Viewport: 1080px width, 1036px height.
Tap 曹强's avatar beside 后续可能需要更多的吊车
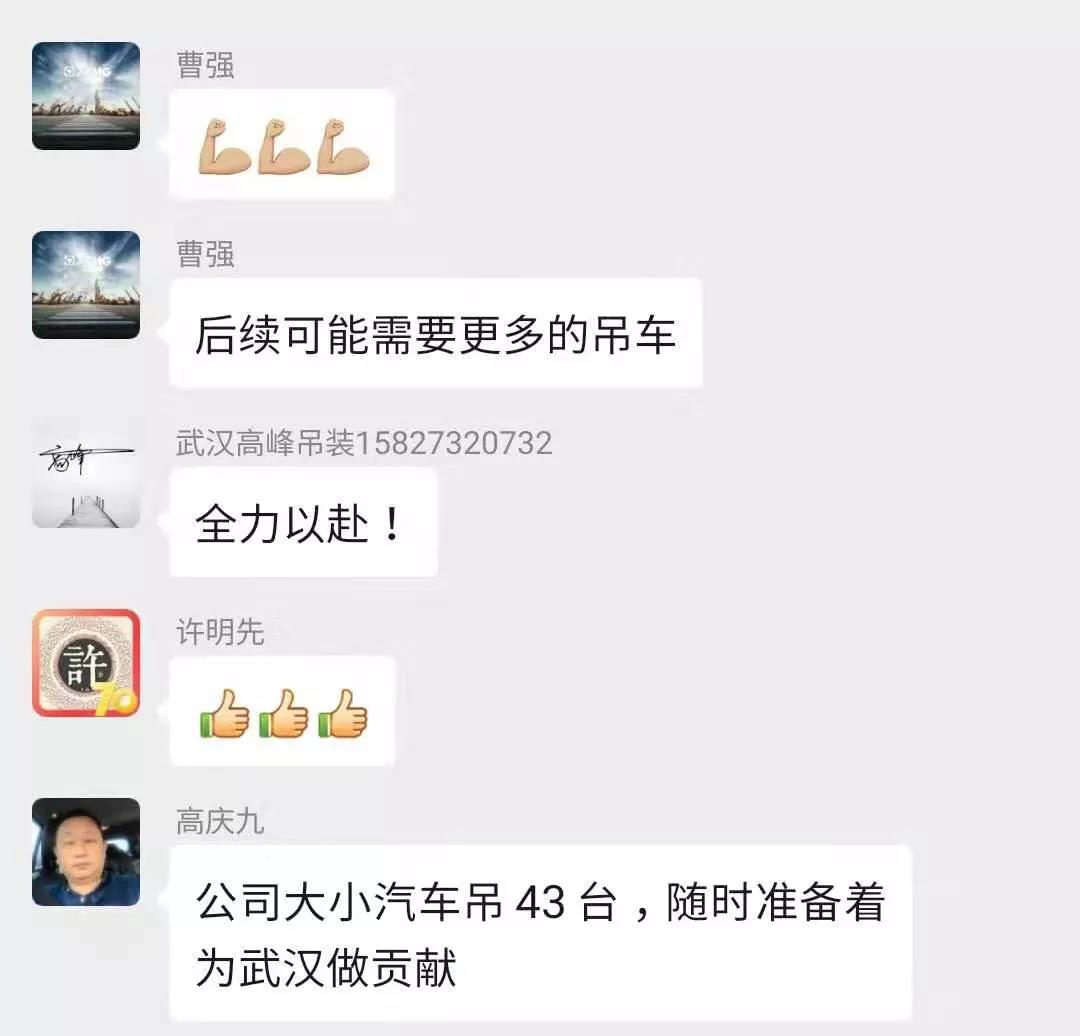tap(86, 285)
